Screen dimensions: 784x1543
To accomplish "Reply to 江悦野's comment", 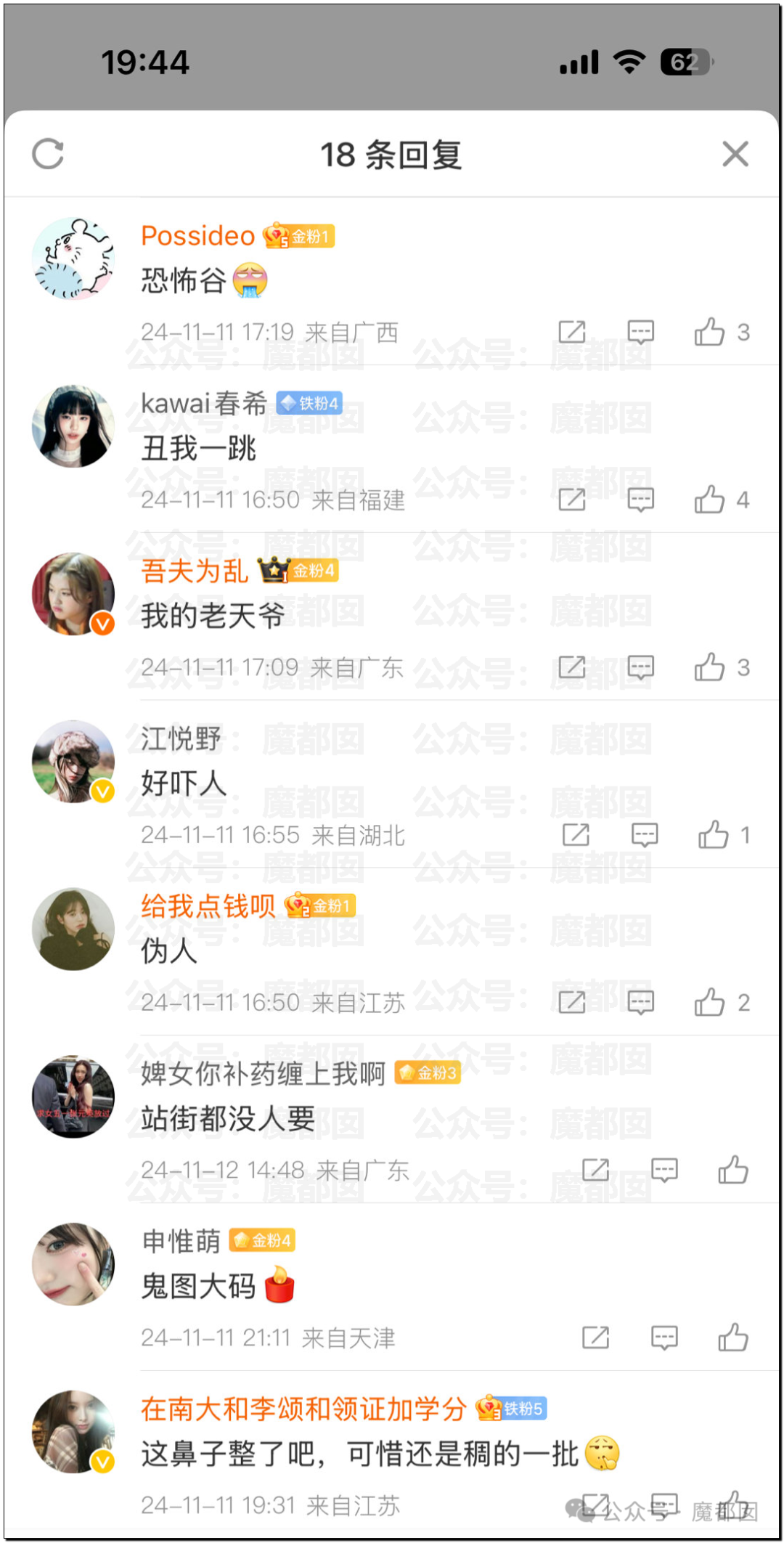I will [x=644, y=835].
